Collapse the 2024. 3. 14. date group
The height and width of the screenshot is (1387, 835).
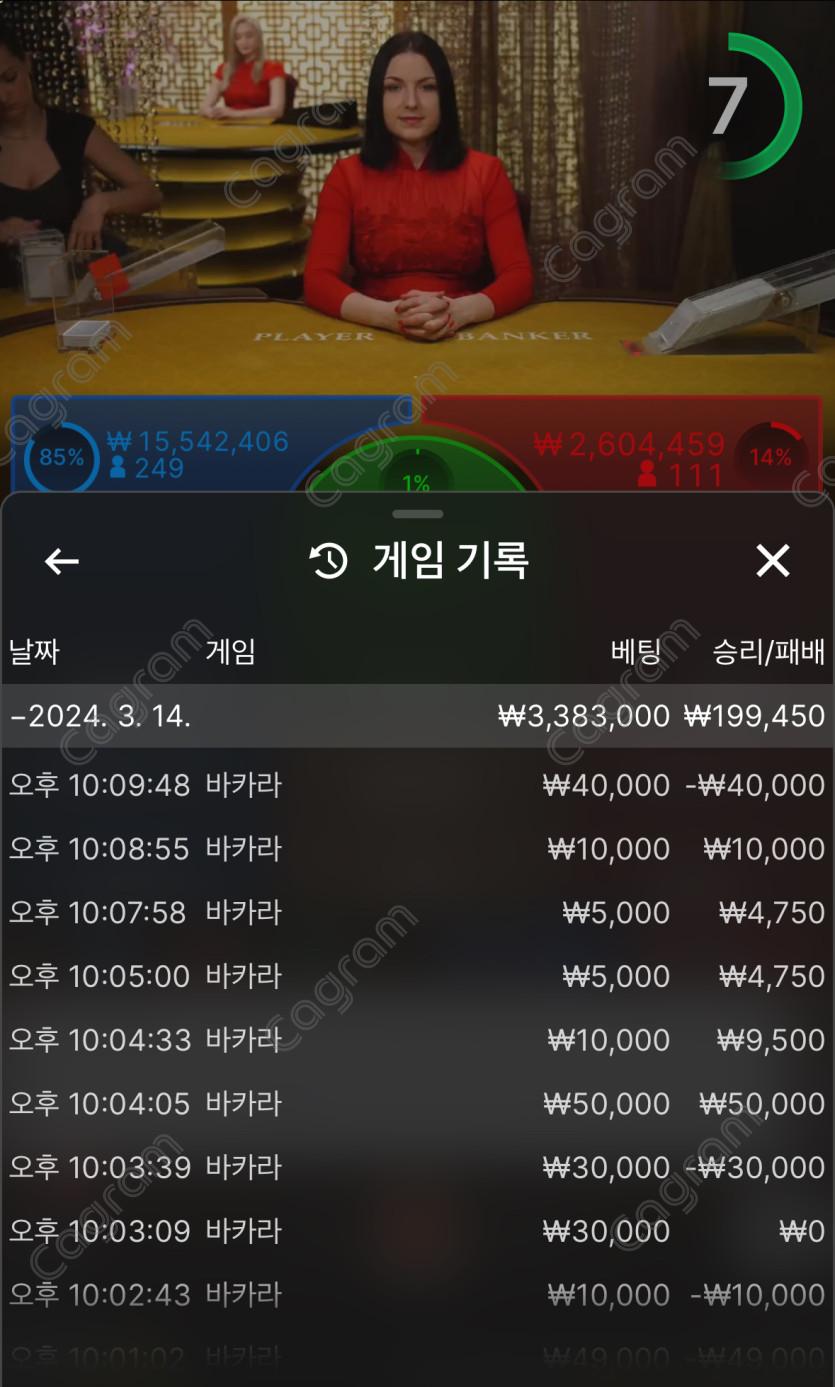coord(100,716)
